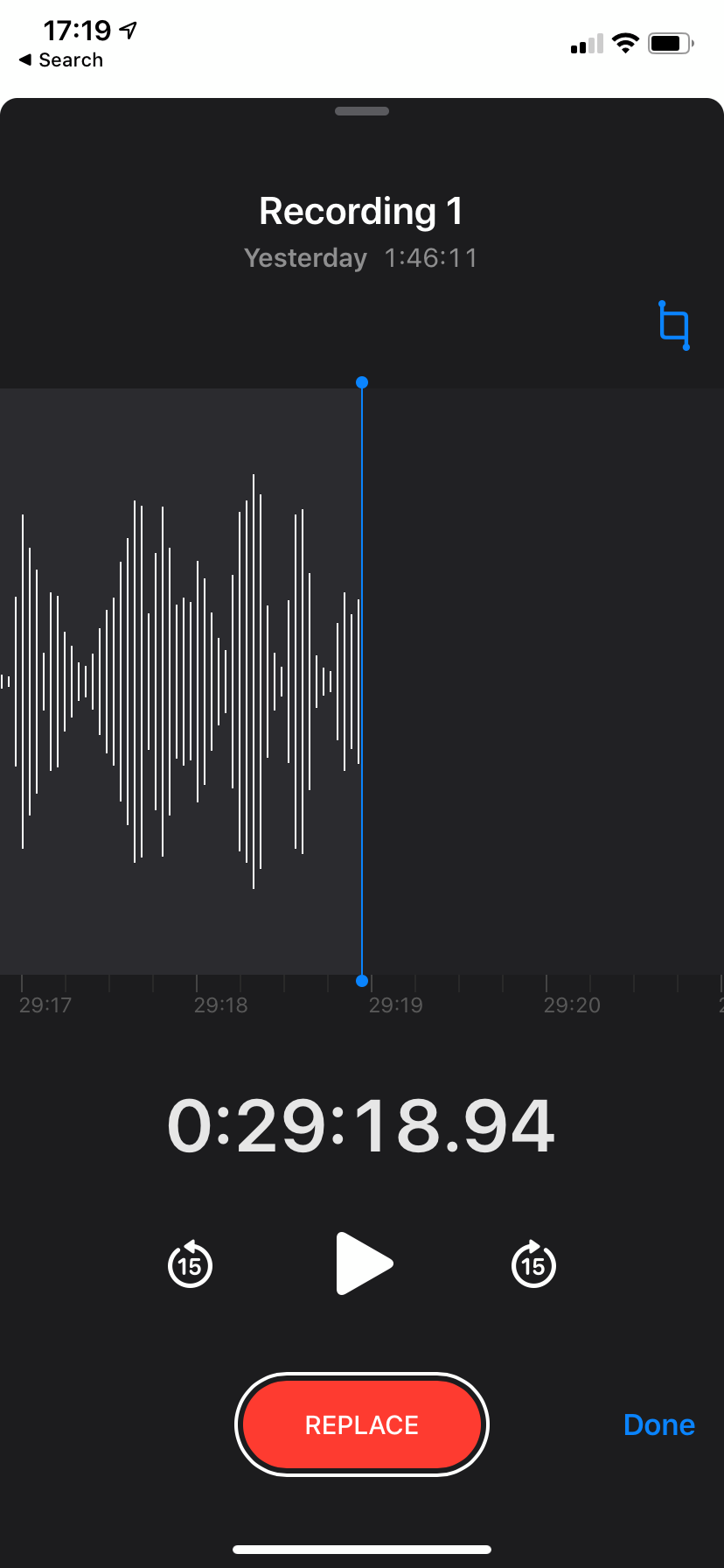Tap the red REPLACE button

362,1424
